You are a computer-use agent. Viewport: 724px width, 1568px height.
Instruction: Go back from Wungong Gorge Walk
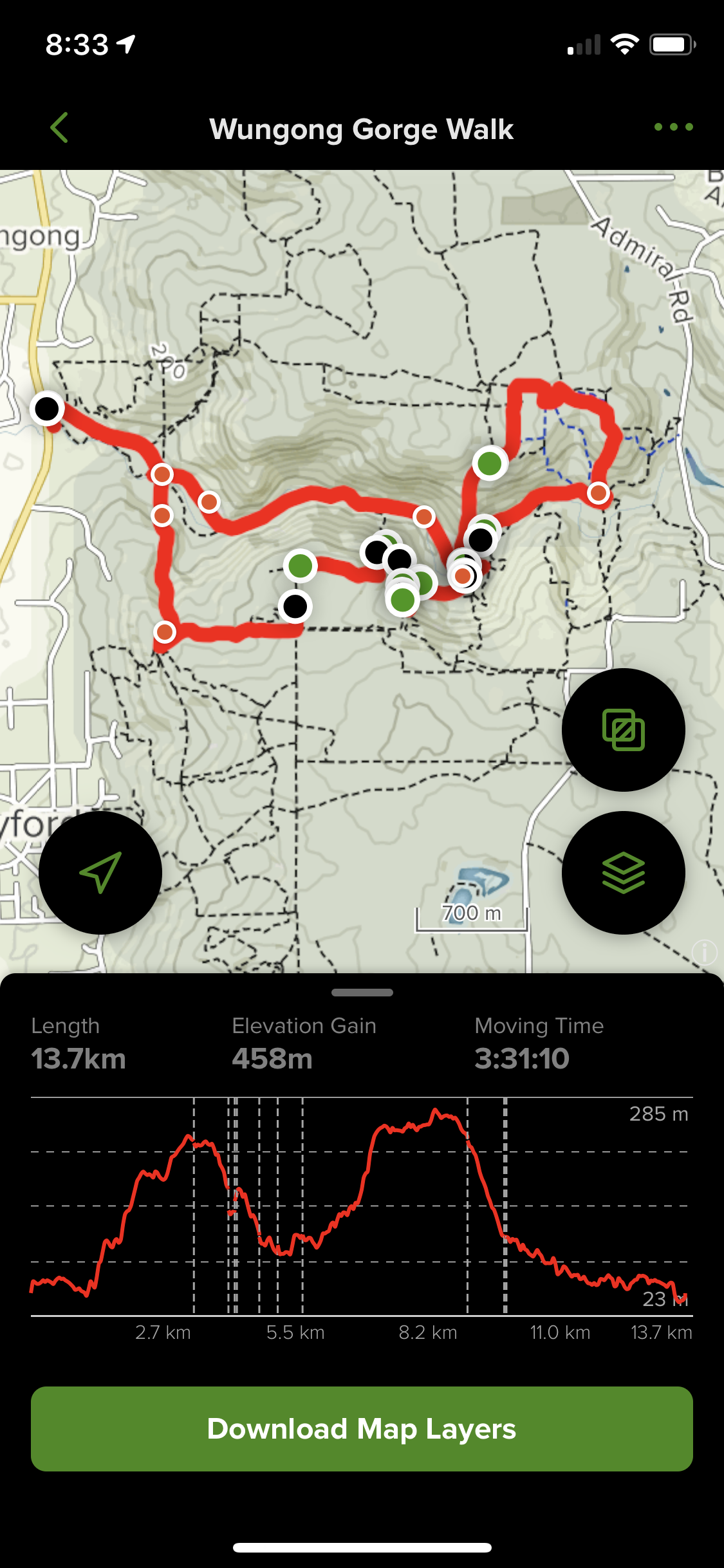tap(59, 127)
